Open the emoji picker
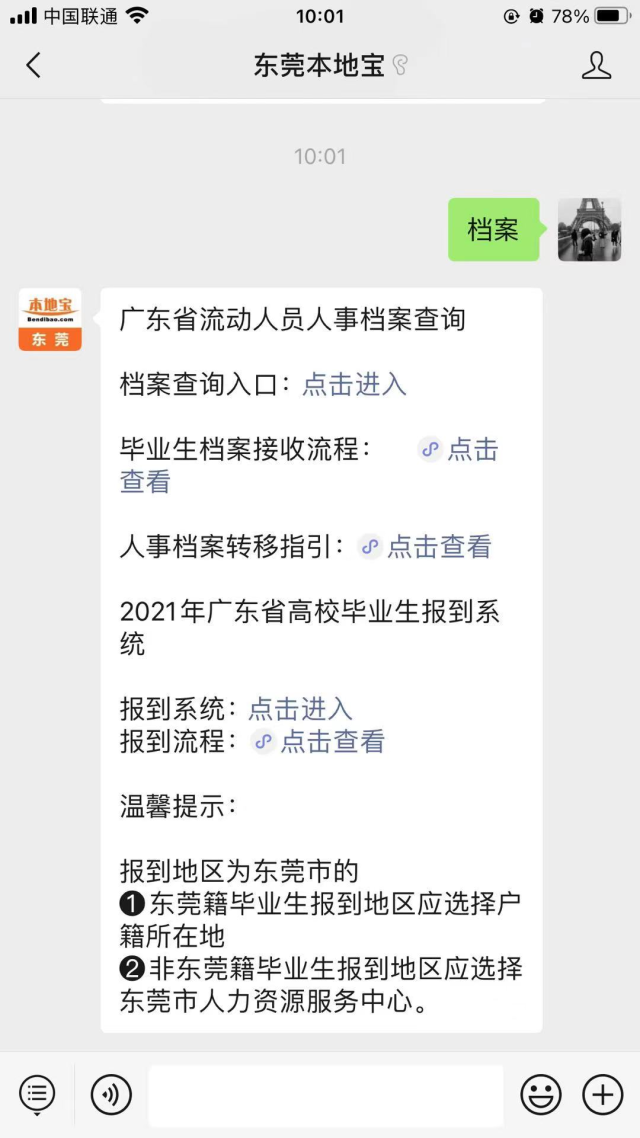This screenshot has width=640, height=1138. pos(541,1095)
